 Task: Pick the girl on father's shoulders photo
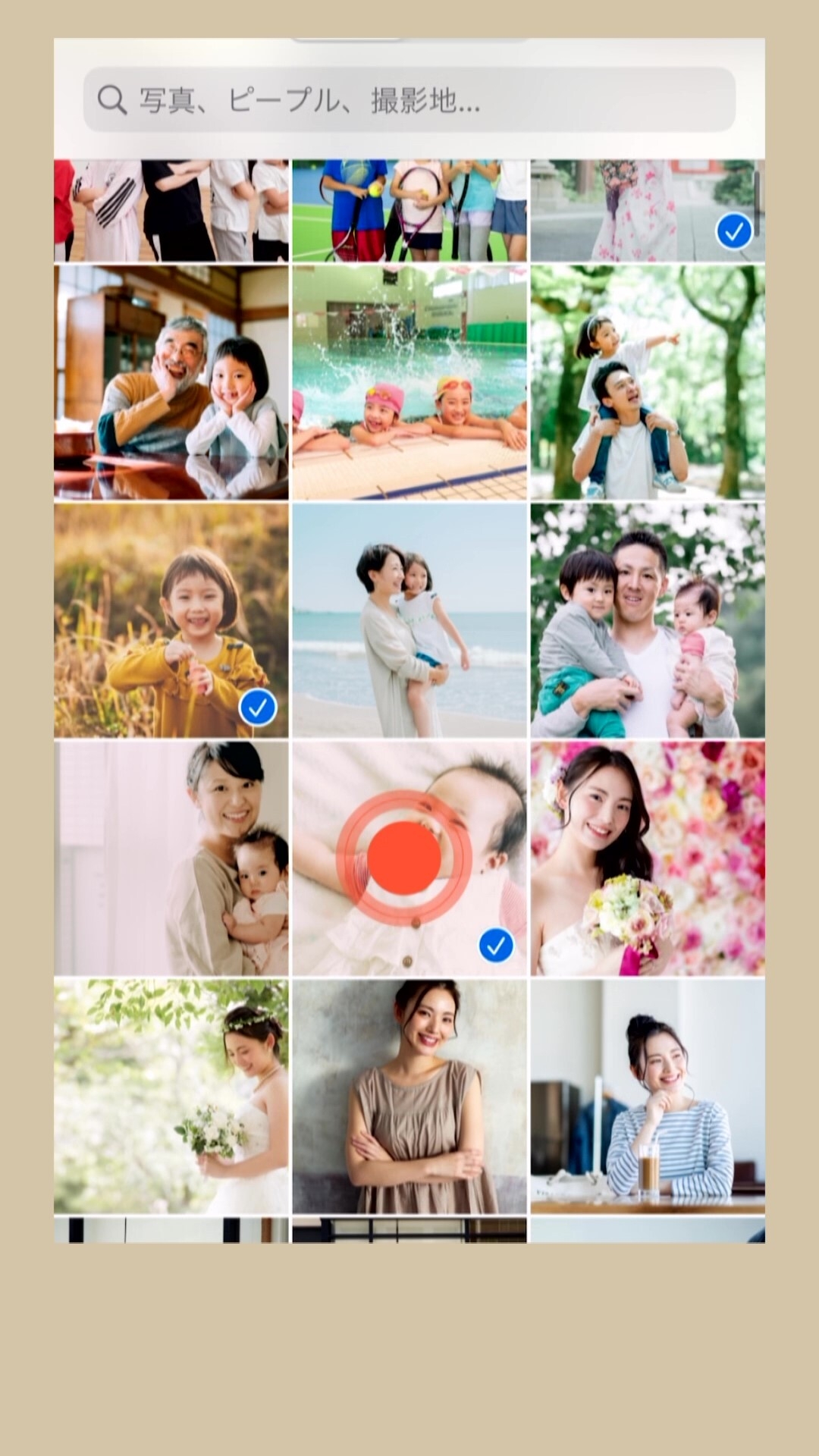(648, 382)
